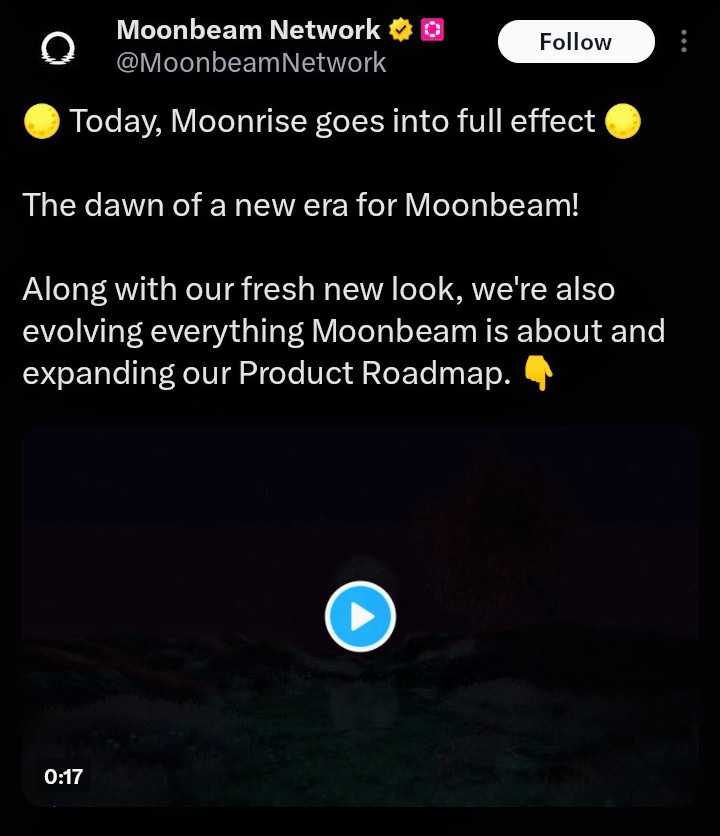
Task: Play the Moonrise video
Action: (360, 616)
